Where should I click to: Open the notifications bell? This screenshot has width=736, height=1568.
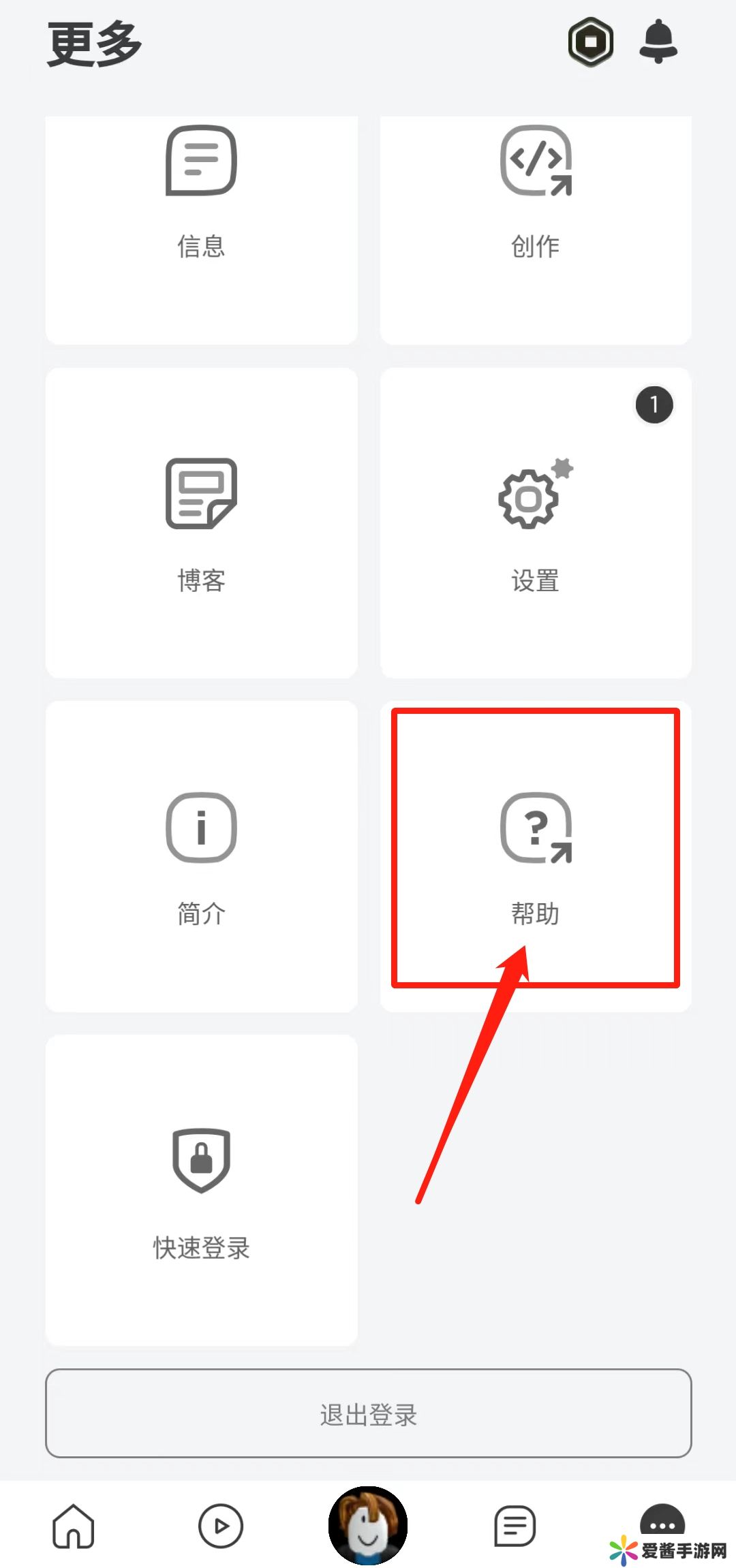[x=658, y=42]
